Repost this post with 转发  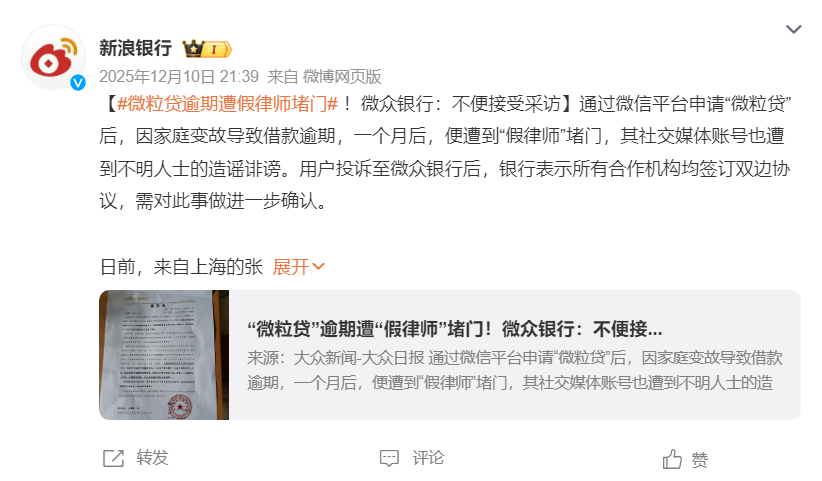click(x=137, y=458)
